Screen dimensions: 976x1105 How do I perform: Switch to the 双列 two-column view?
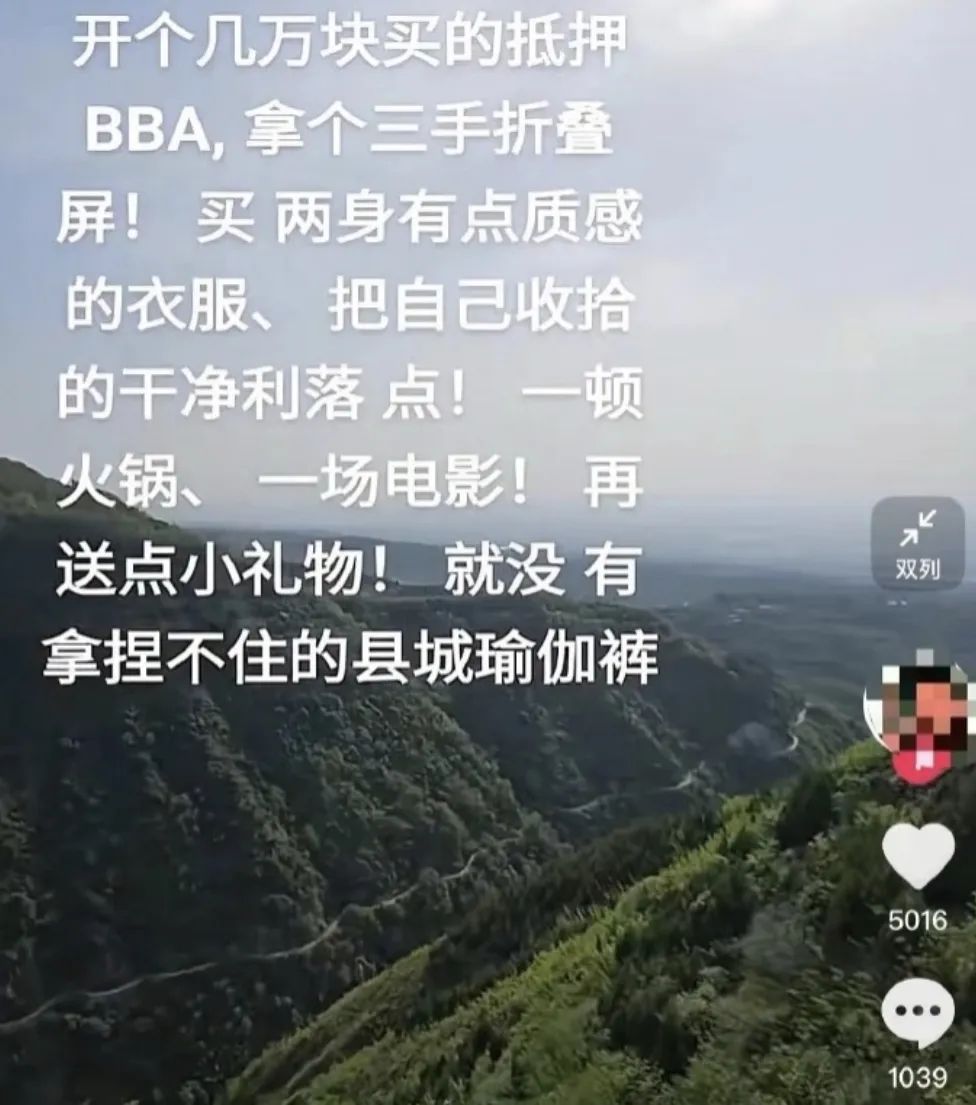pos(917,544)
